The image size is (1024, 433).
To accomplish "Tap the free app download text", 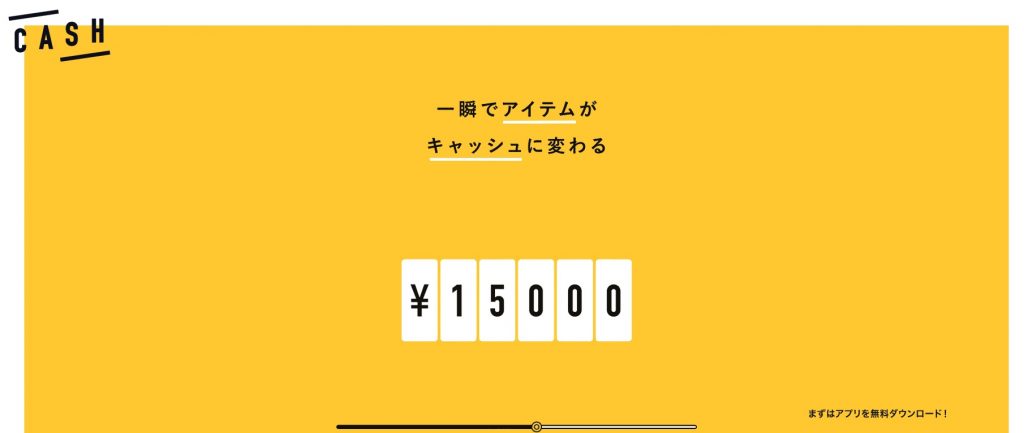I will (877, 413).
